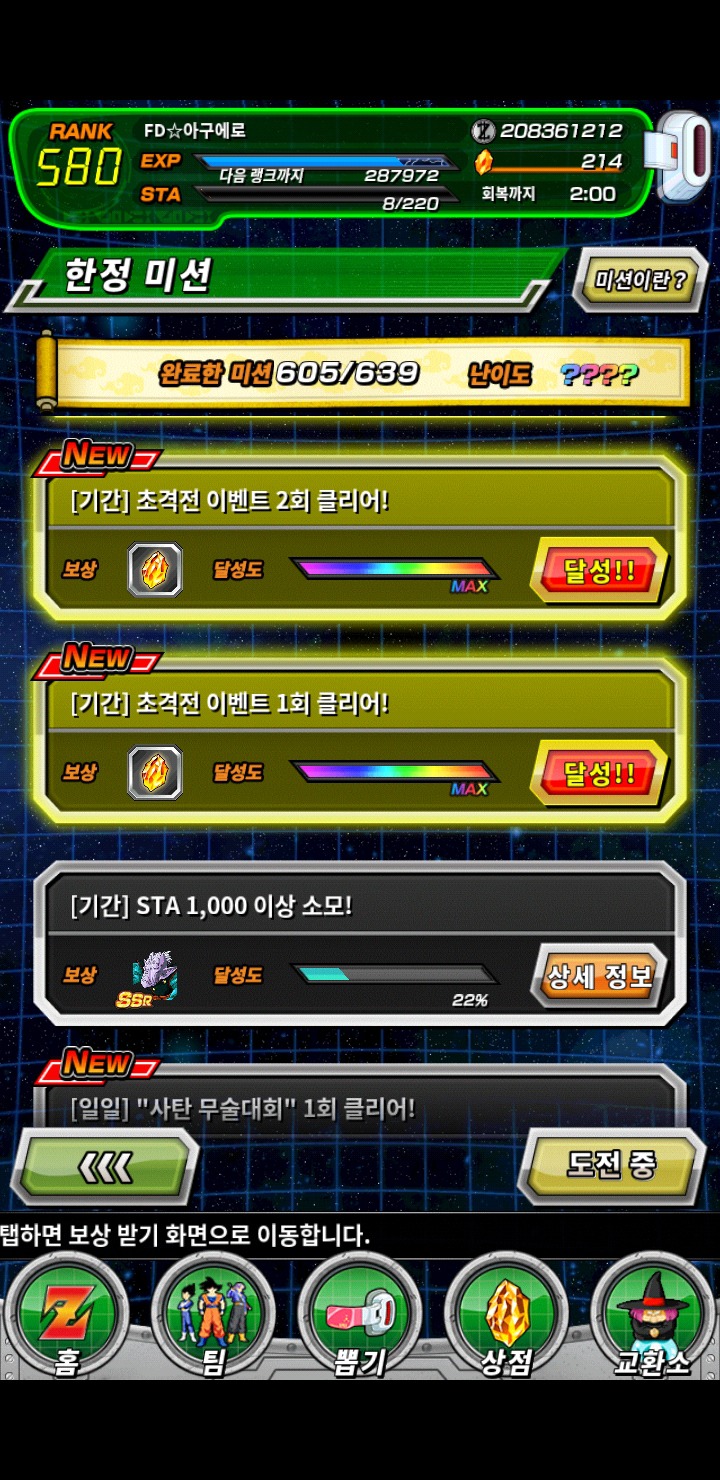Claim reward for 초격전 이벤트 1회 클리어 mission
Screen dimensions: 720x1480
tap(598, 774)
